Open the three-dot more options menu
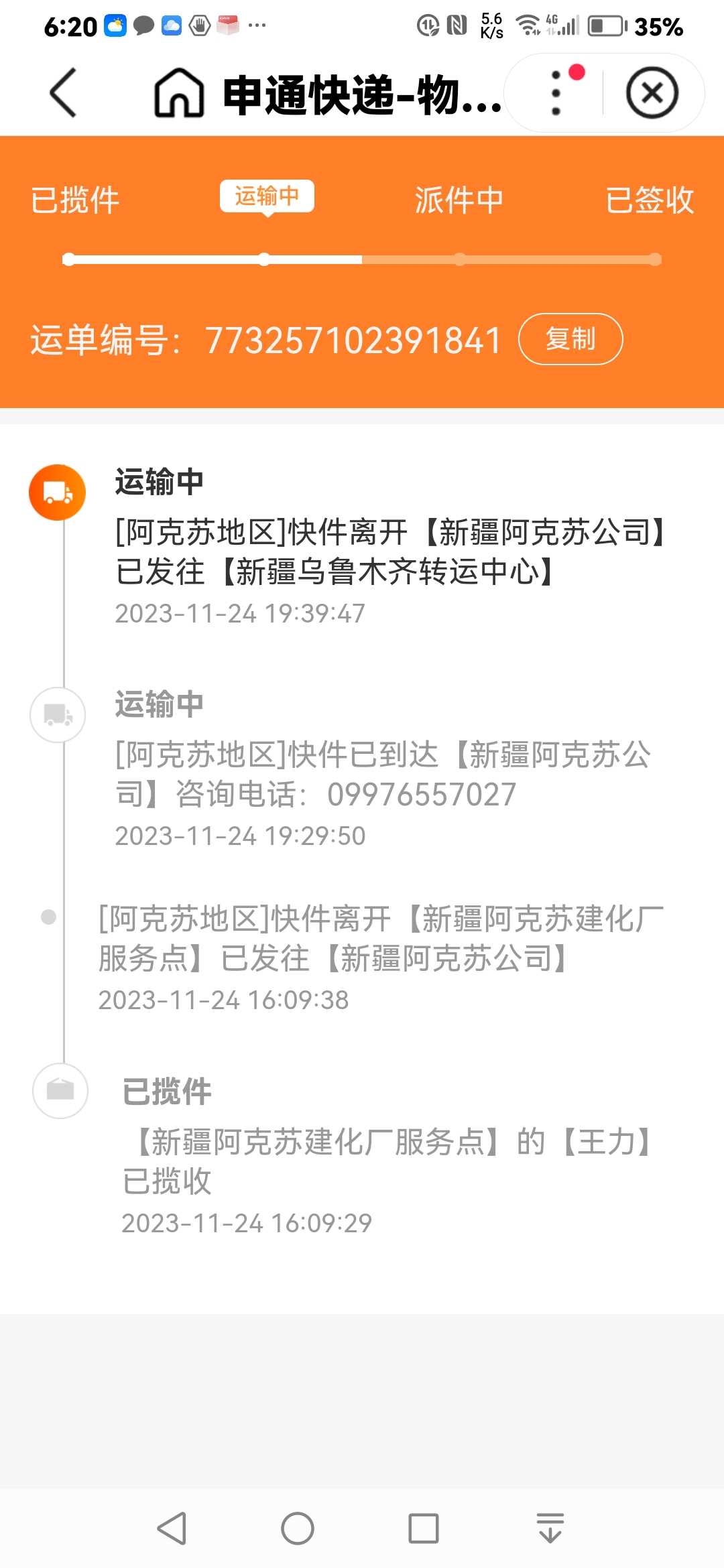This screenshot has height=1568, width=724. point(556,93)
